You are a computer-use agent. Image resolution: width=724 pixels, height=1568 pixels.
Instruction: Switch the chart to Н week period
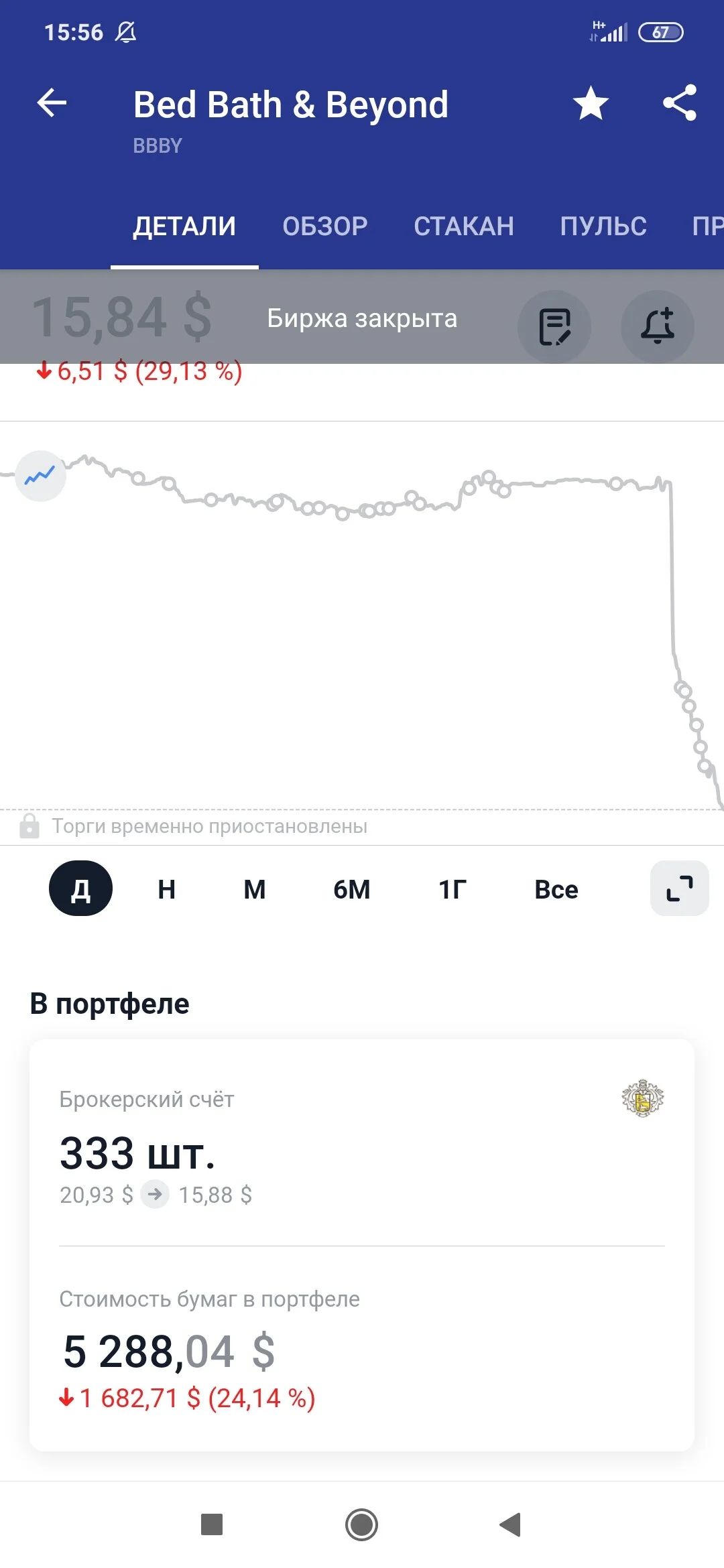[x=166, y=889]
